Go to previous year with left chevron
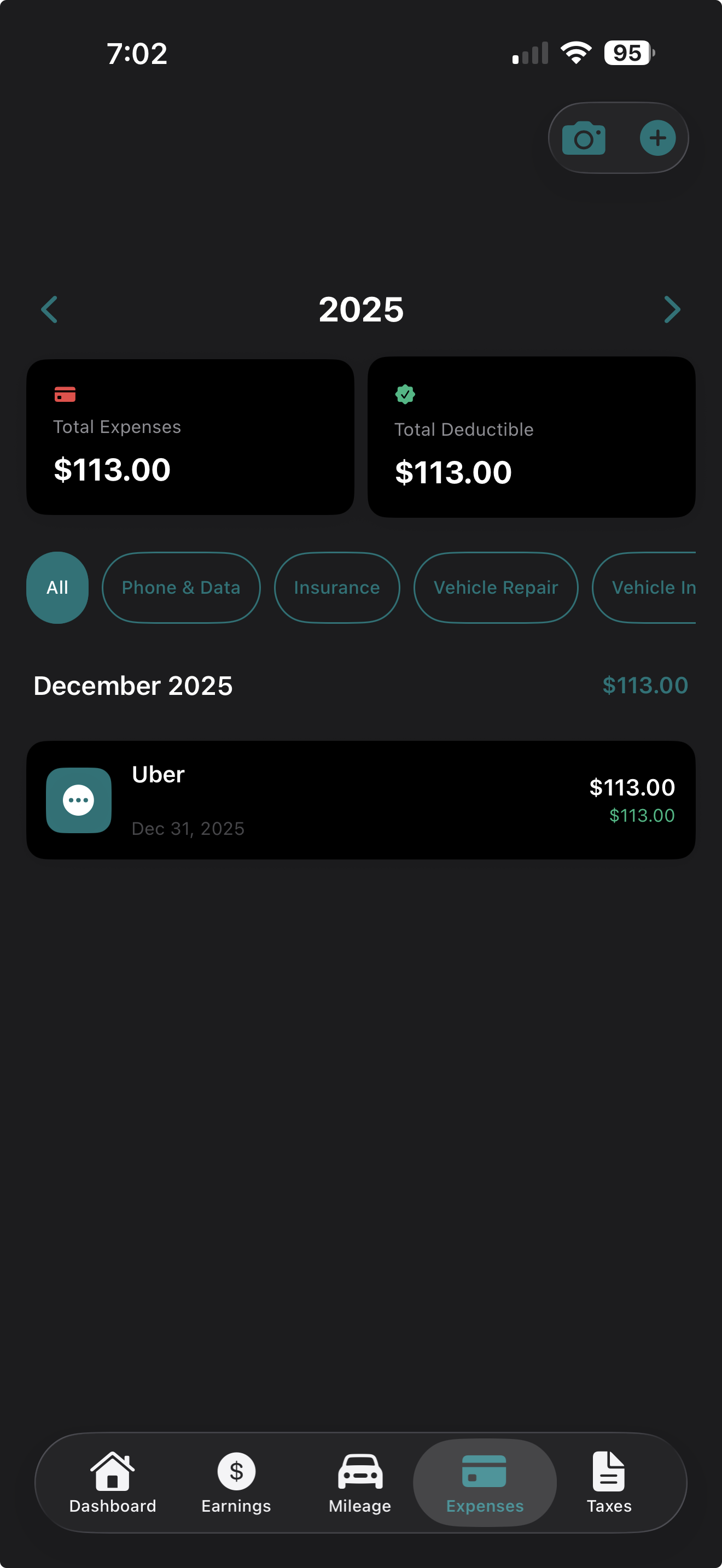Viewport: 722px width, 1568px height. click(49, 309)
